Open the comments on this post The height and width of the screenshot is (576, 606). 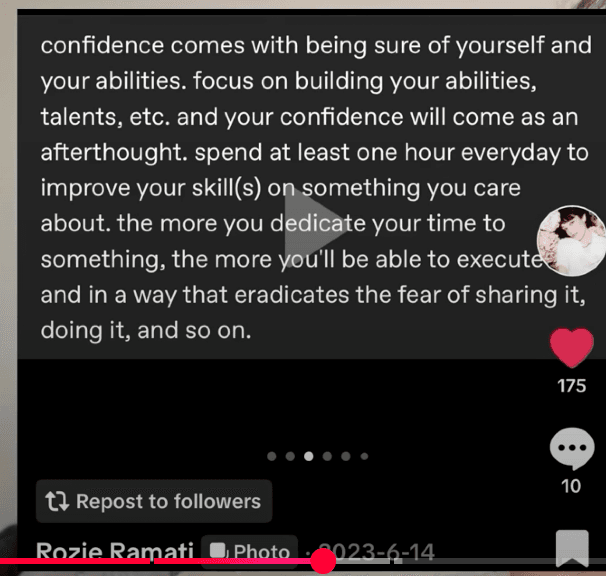pyautogui.click(x=572, y=451)
